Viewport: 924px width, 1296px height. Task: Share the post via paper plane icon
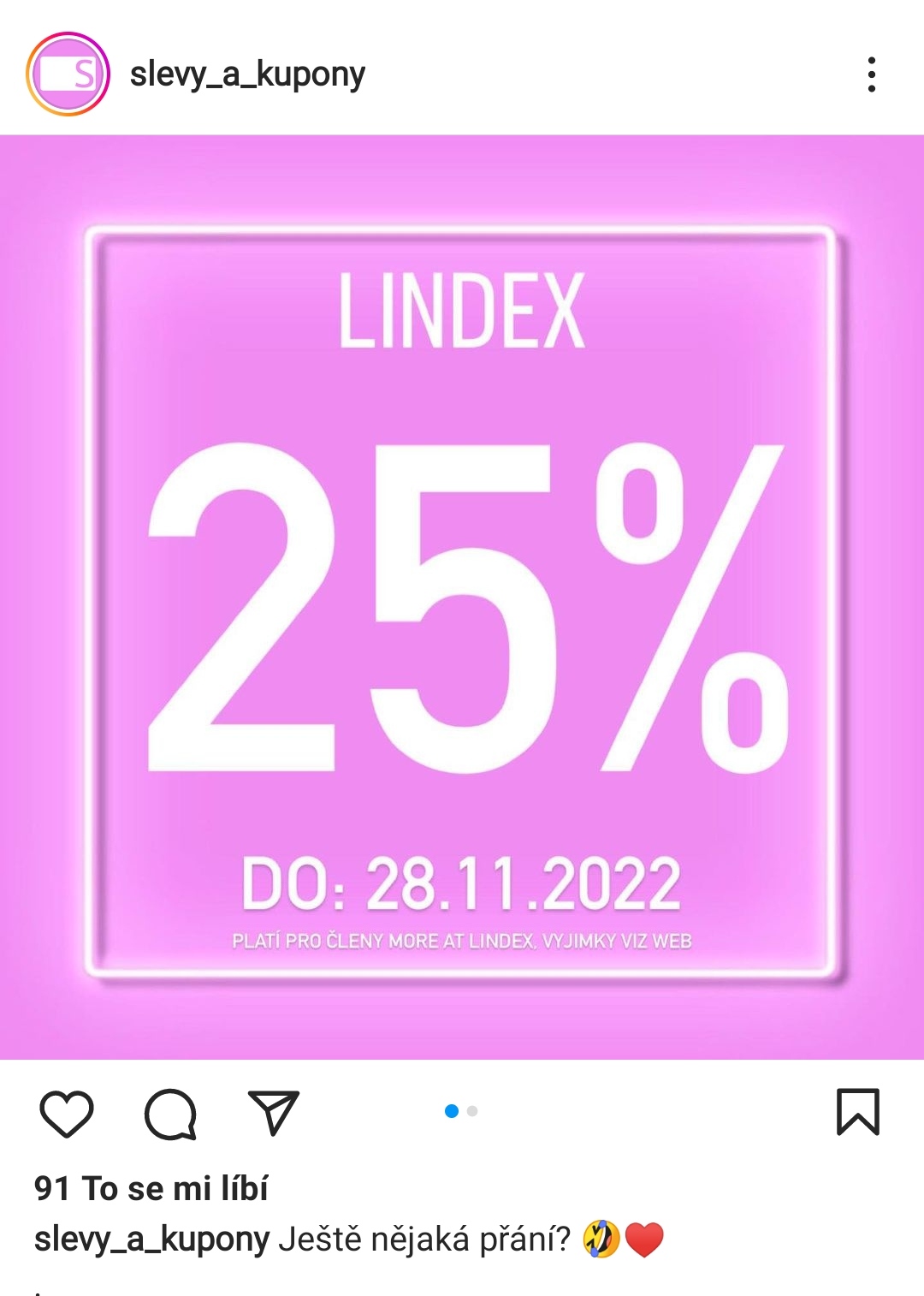[x=273, y=1113]
